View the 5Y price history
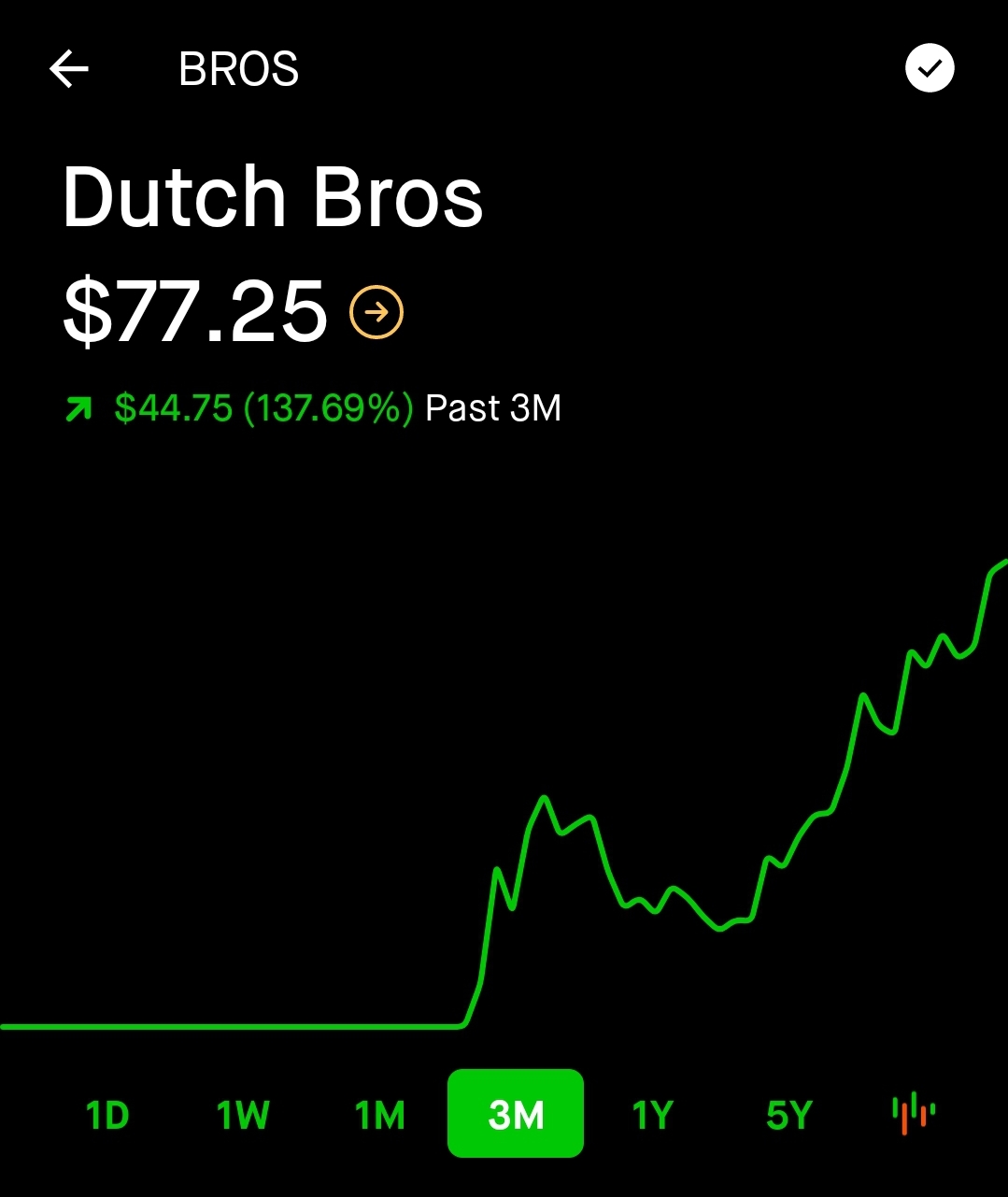 click(788, 1115)
